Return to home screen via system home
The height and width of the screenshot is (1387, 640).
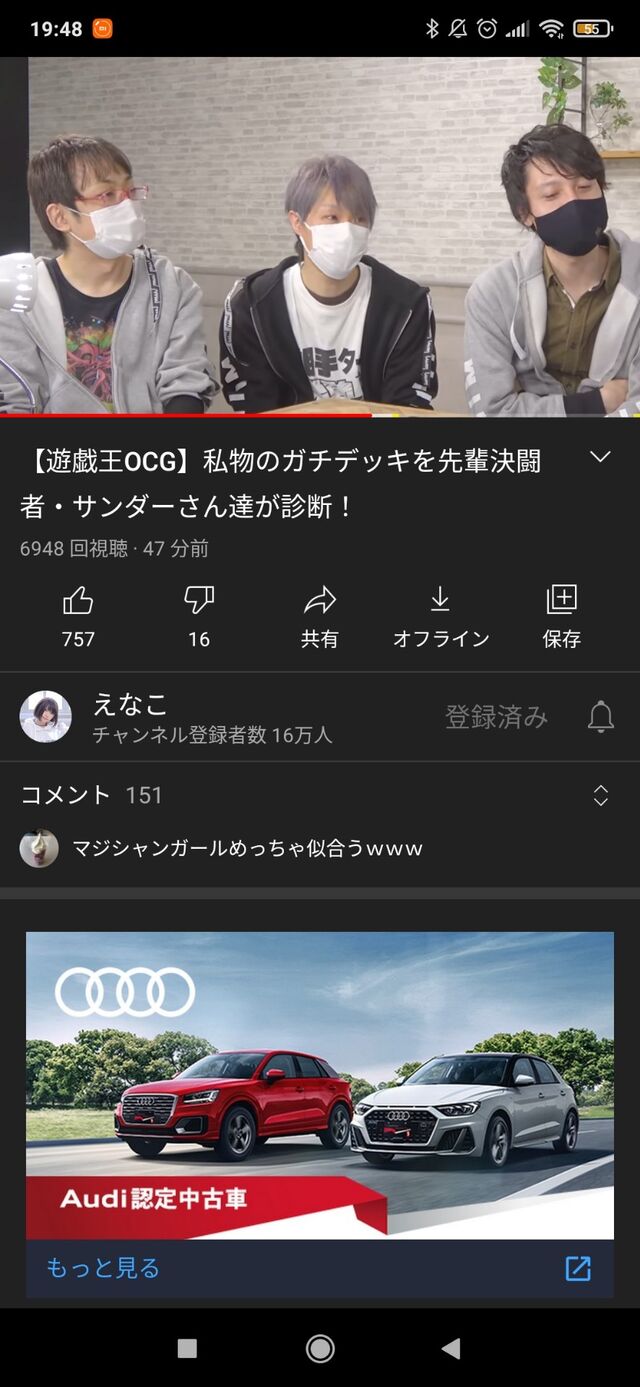tap(320, 1348)
